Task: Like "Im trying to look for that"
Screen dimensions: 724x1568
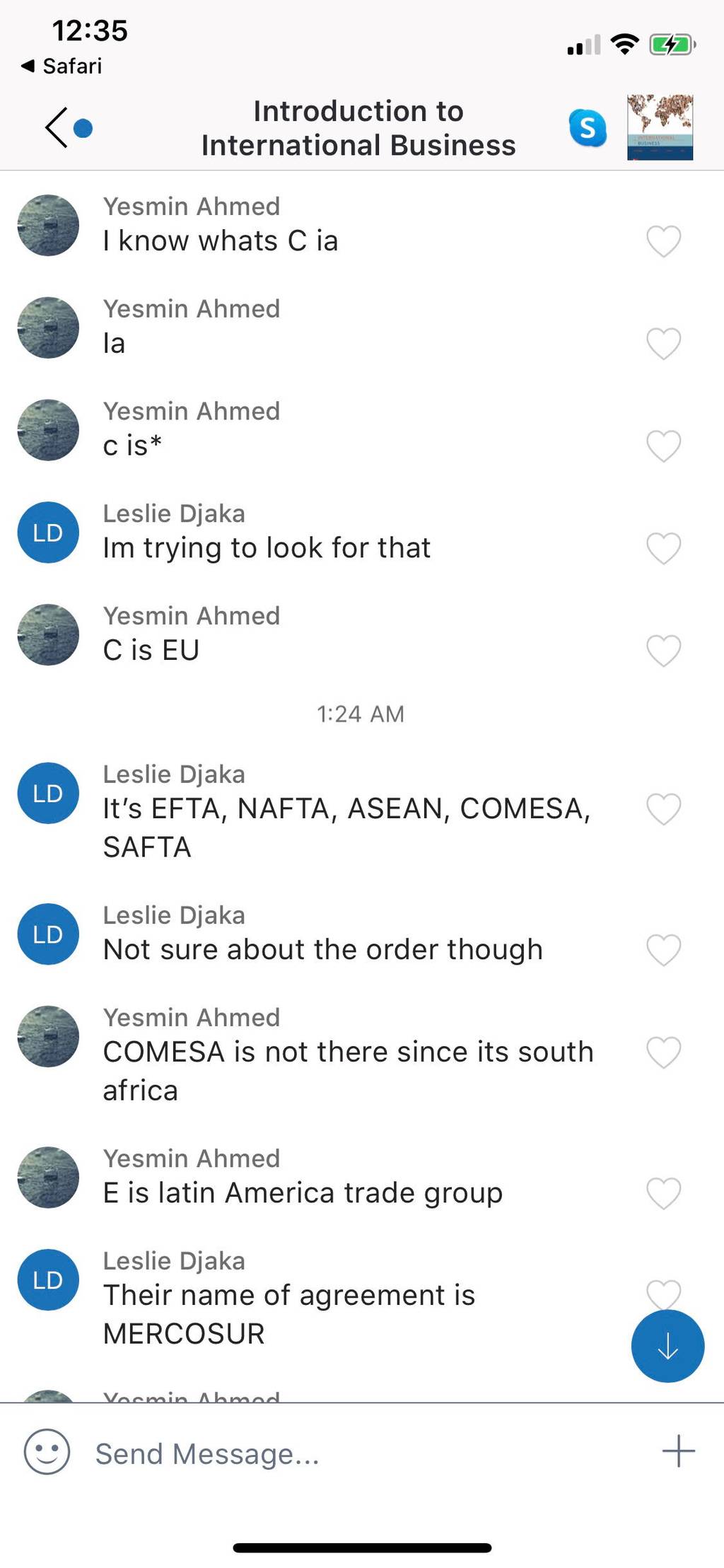Action: coord(664,548)
